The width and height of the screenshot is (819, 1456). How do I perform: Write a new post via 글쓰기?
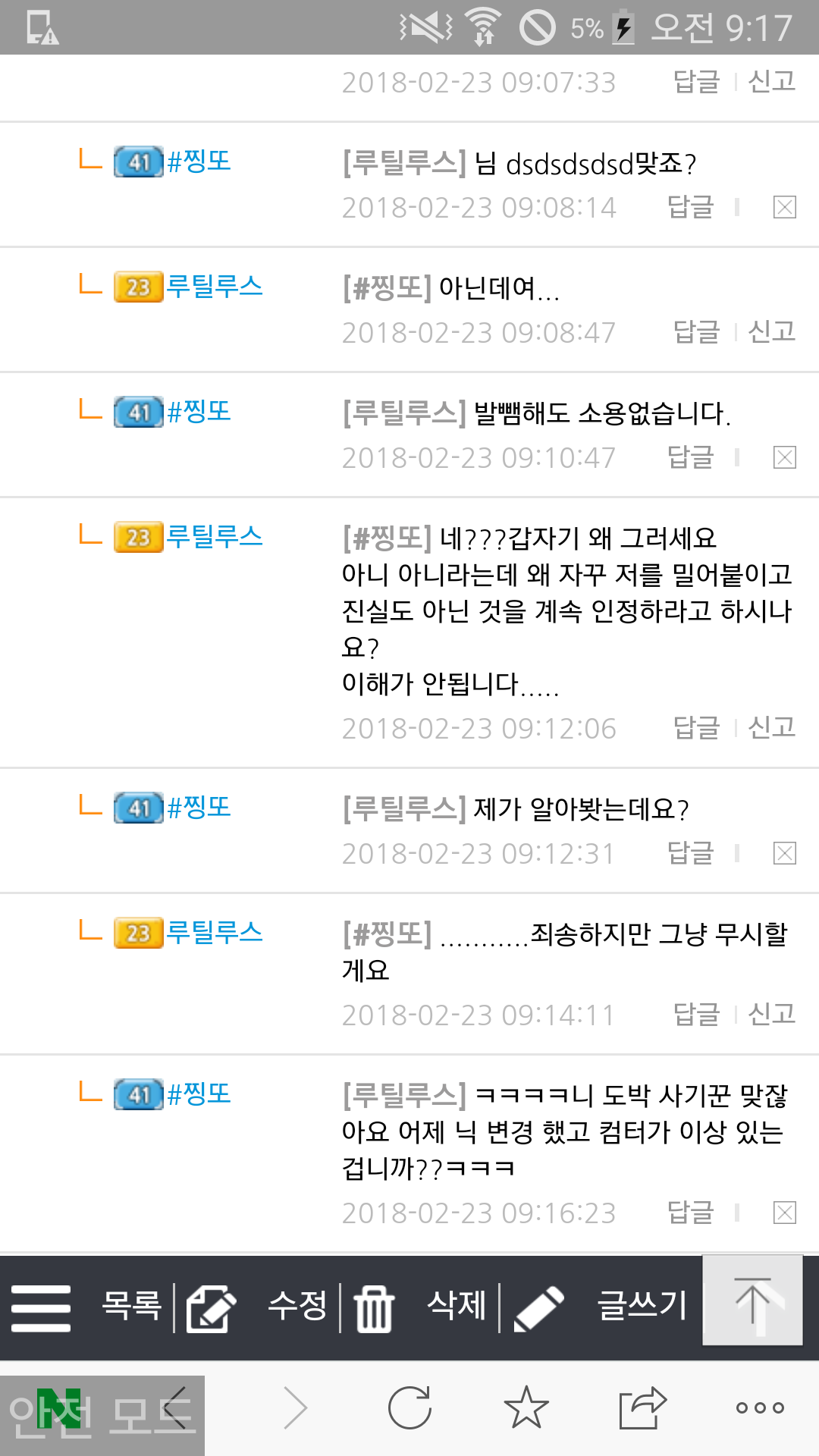(x=603, y=1307)
